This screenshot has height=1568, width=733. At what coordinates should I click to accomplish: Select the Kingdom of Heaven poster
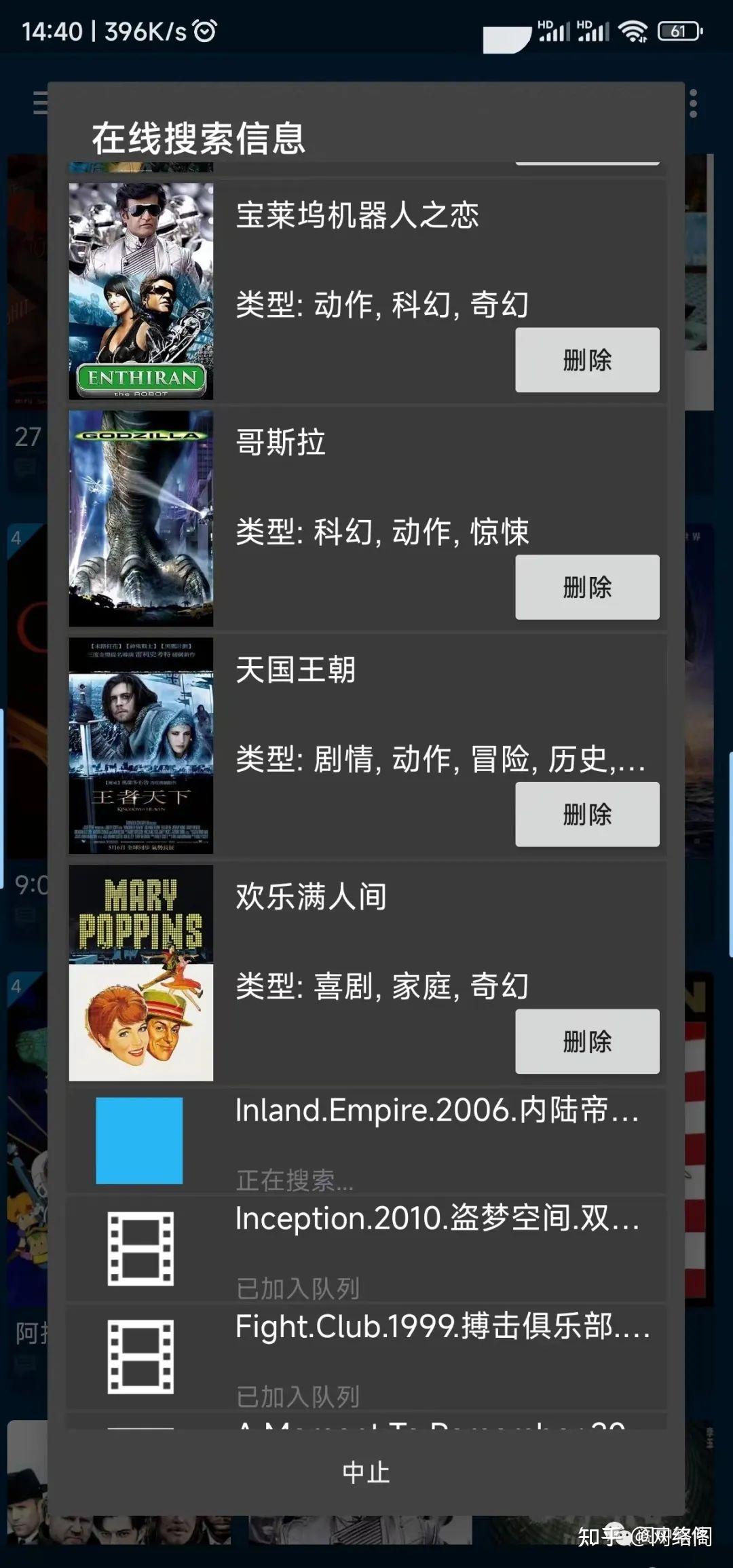[x=140, y=747]
